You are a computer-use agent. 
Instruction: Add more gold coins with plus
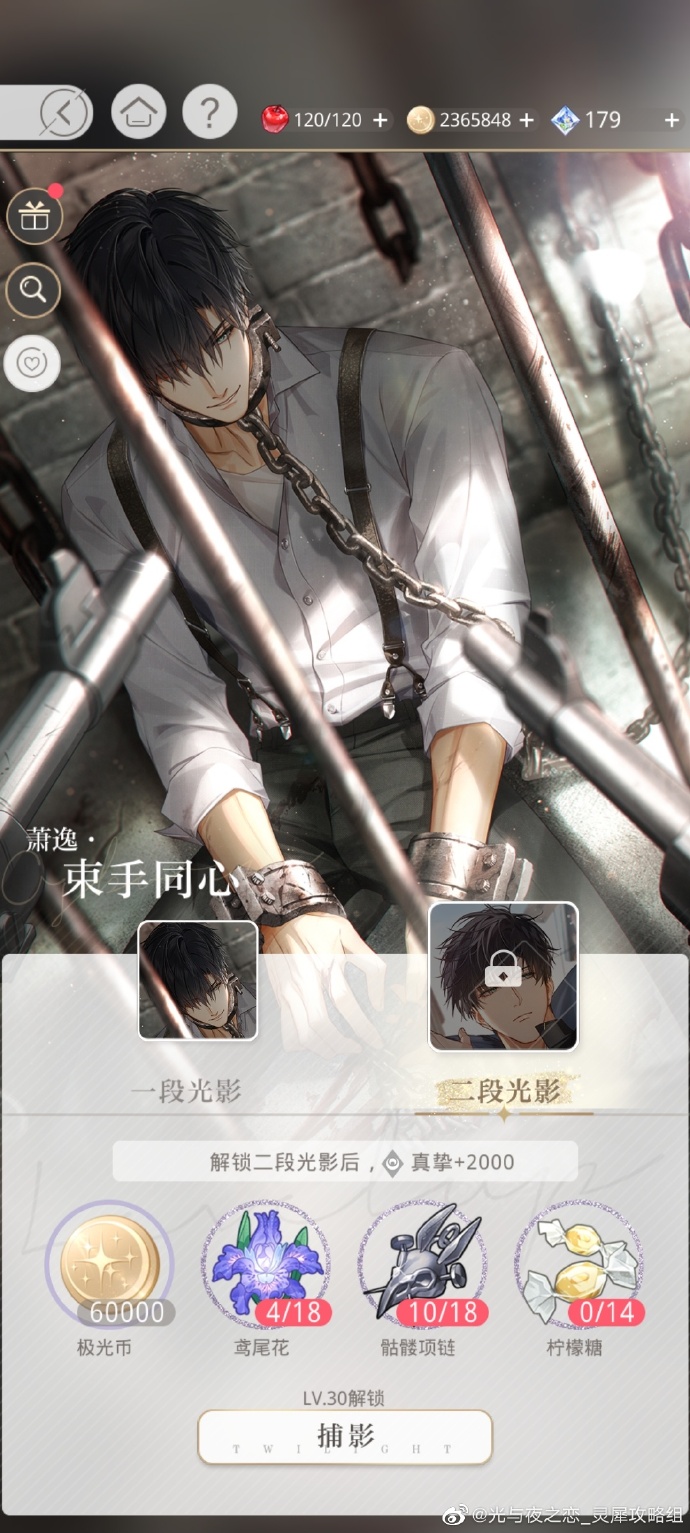527,120
